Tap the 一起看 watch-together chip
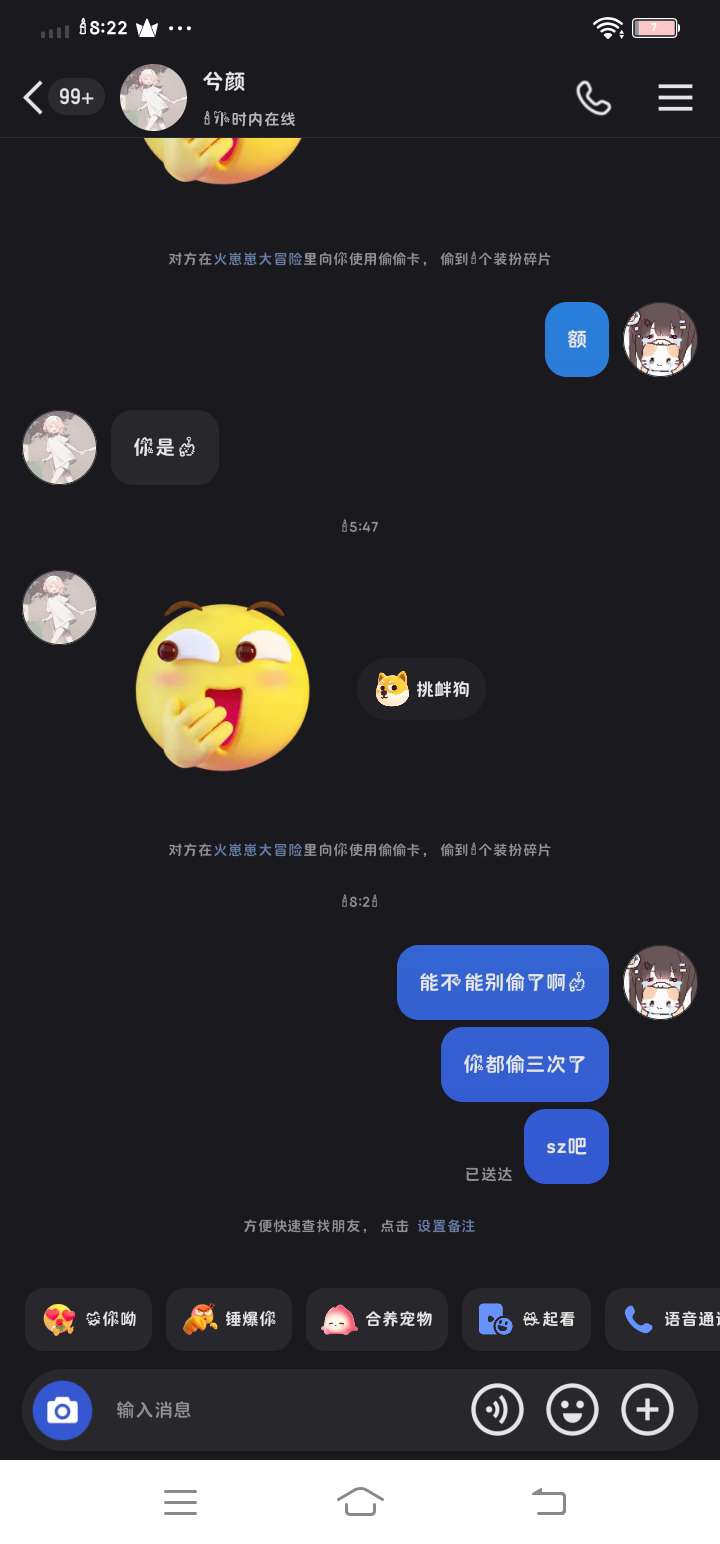The width and height of the screenshot is (720, 1544). point(526,1319)
